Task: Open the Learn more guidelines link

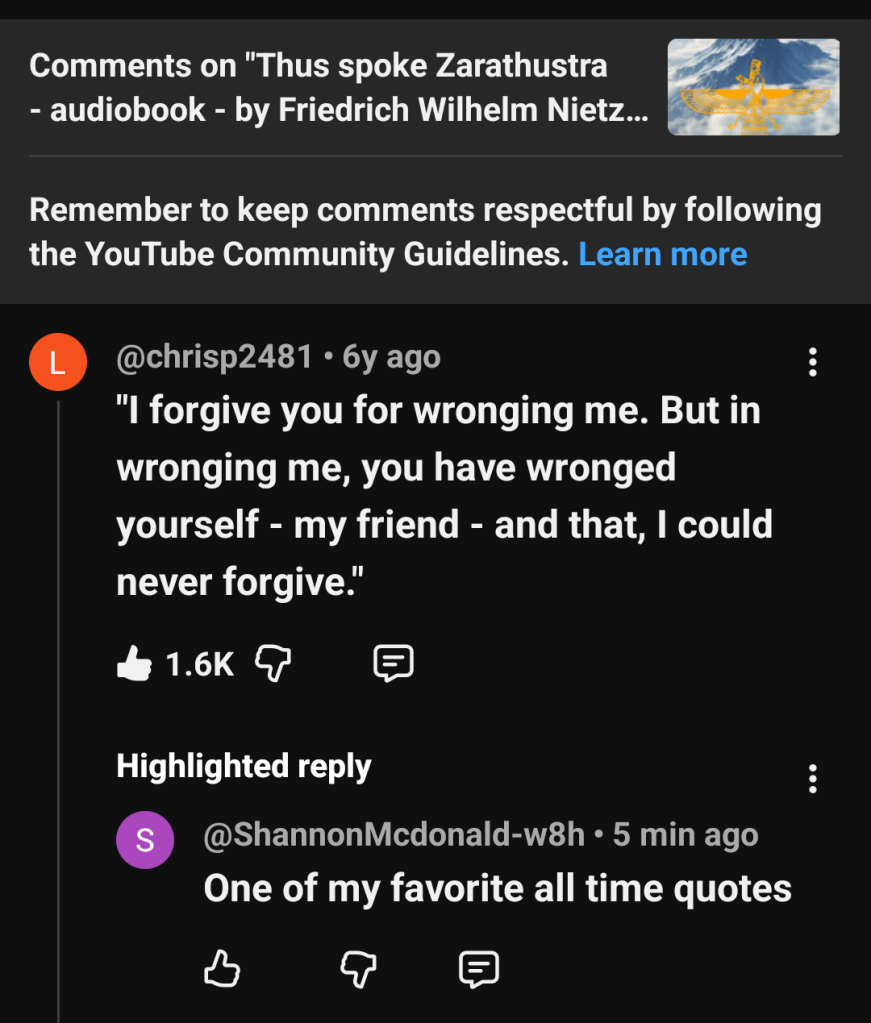Action: coord(662,254)
